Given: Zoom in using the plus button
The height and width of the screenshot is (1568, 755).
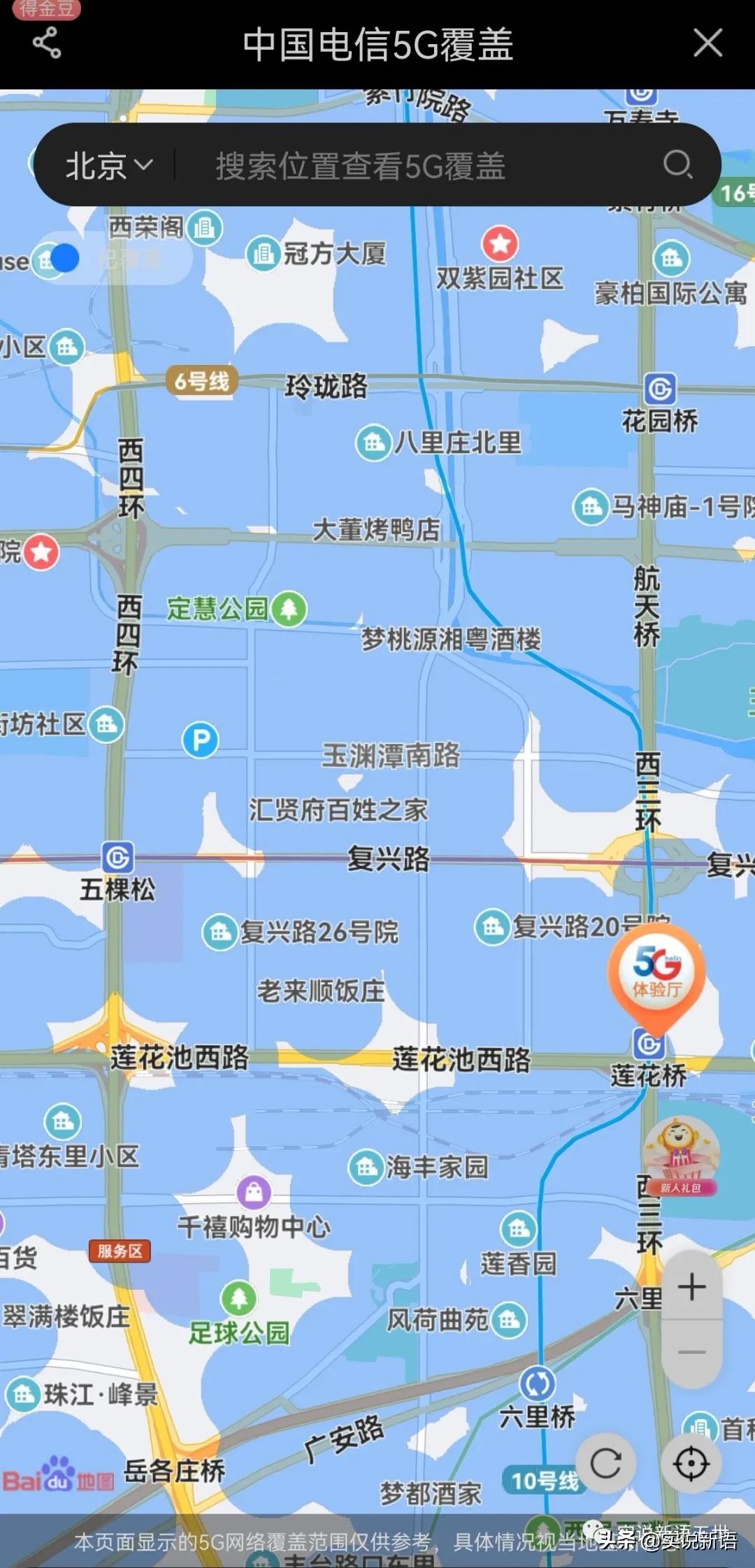Looking at the screenshot, I should point(691,1286).
